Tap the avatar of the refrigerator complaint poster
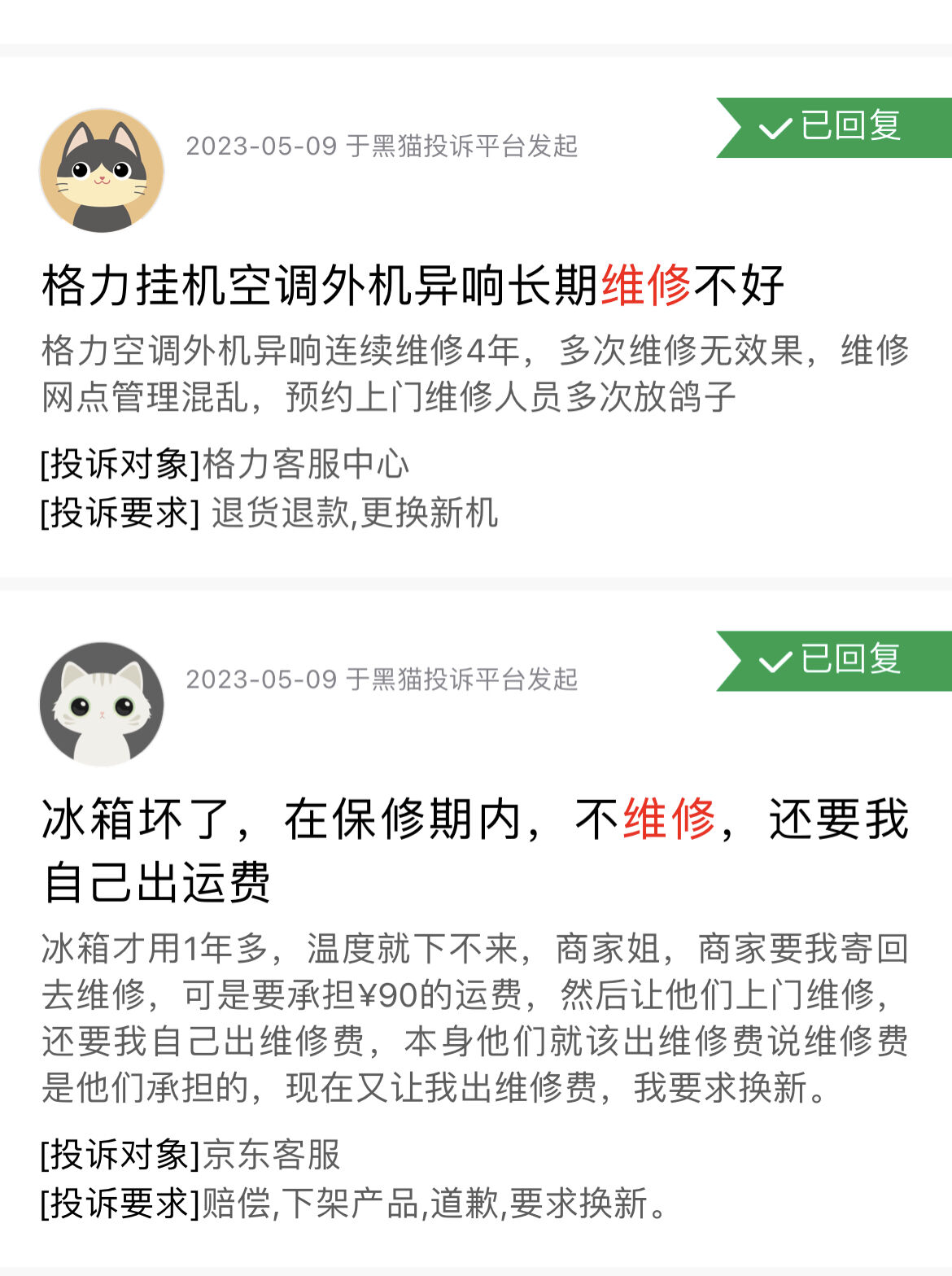This screenshot has width=952, height=1276. (102, 704)
